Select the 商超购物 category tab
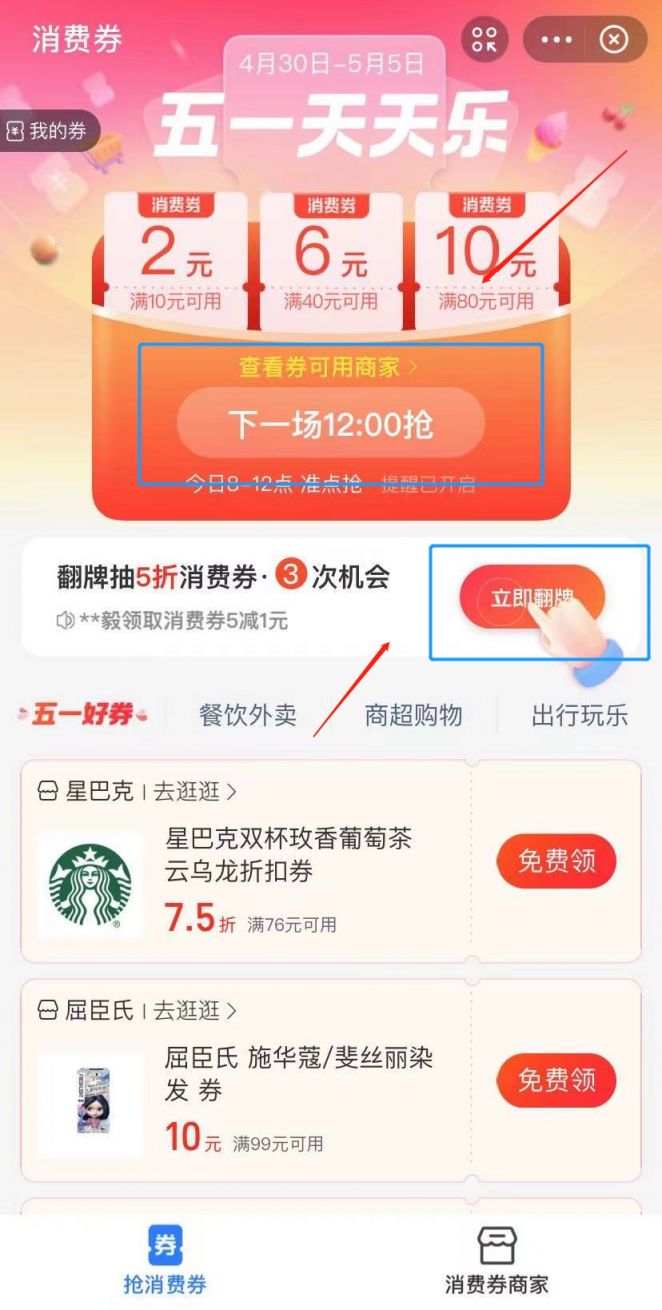 pyautogui.click(x=413, y=715)
